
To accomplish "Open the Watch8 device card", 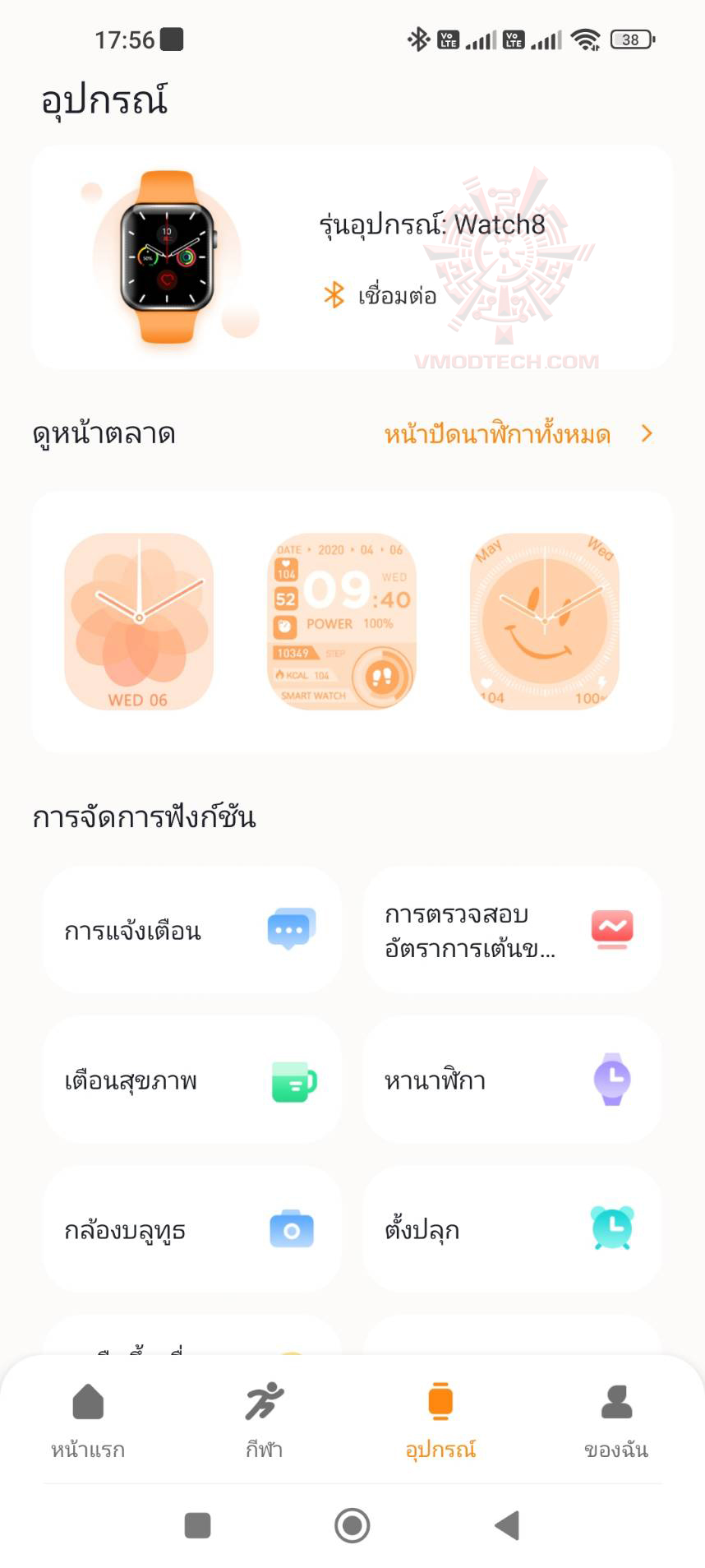I will click(x=352, y=257).
